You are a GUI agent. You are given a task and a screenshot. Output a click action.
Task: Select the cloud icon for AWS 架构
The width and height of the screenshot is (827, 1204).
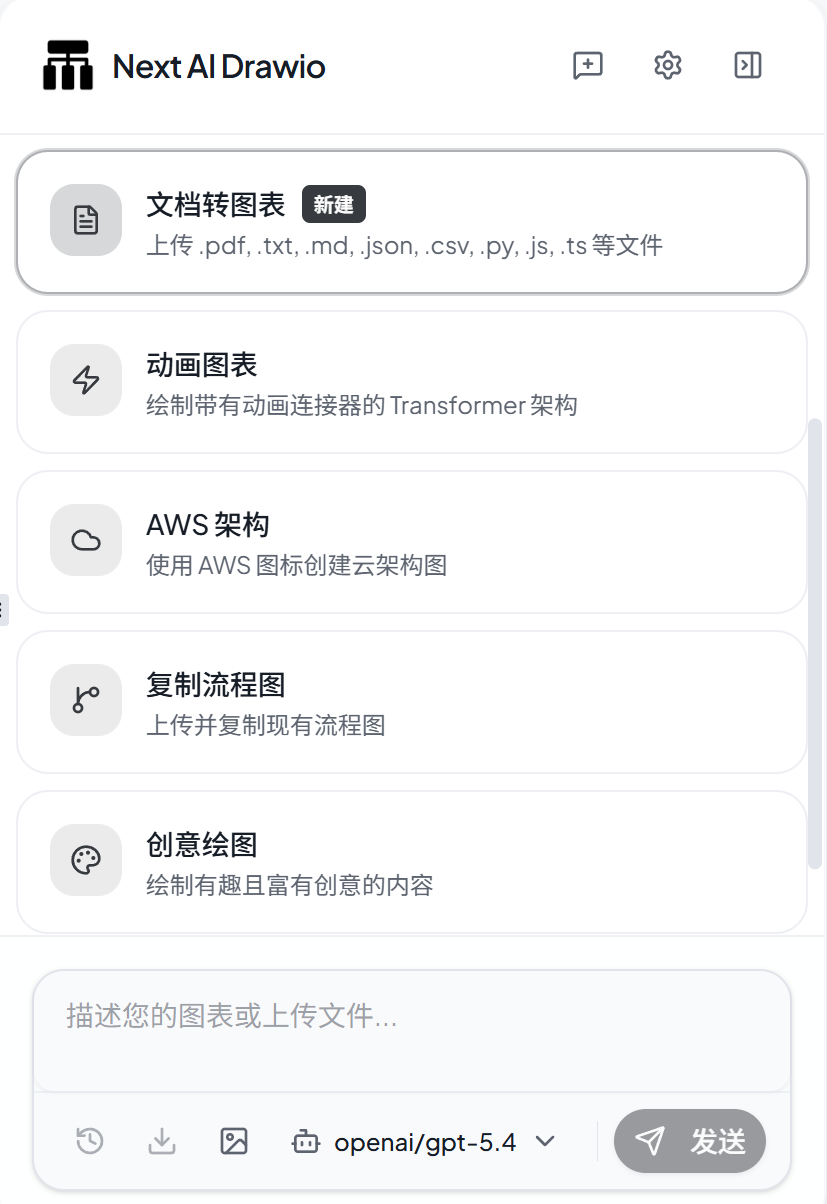click(85, 540)
